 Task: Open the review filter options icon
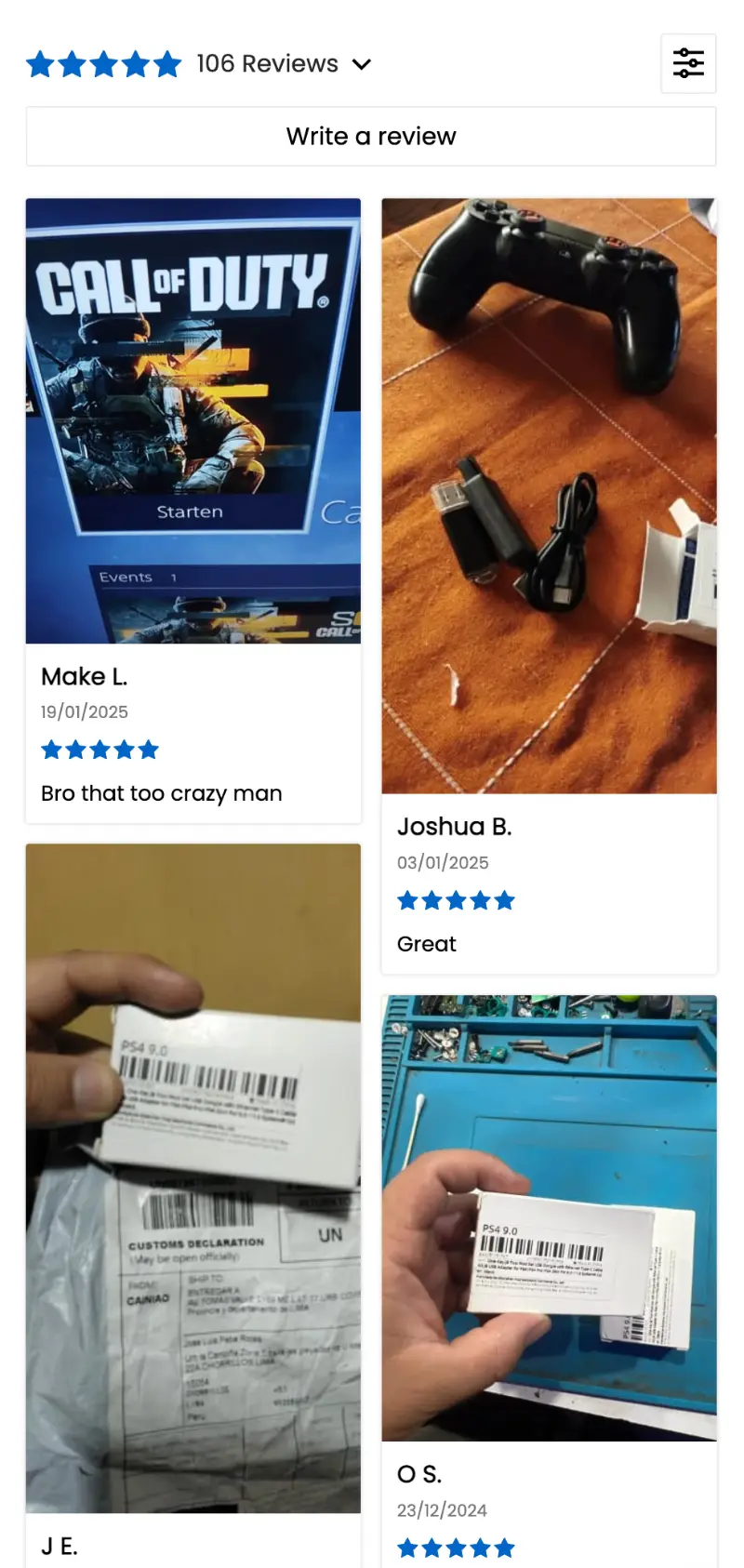(x=688, y=63)
